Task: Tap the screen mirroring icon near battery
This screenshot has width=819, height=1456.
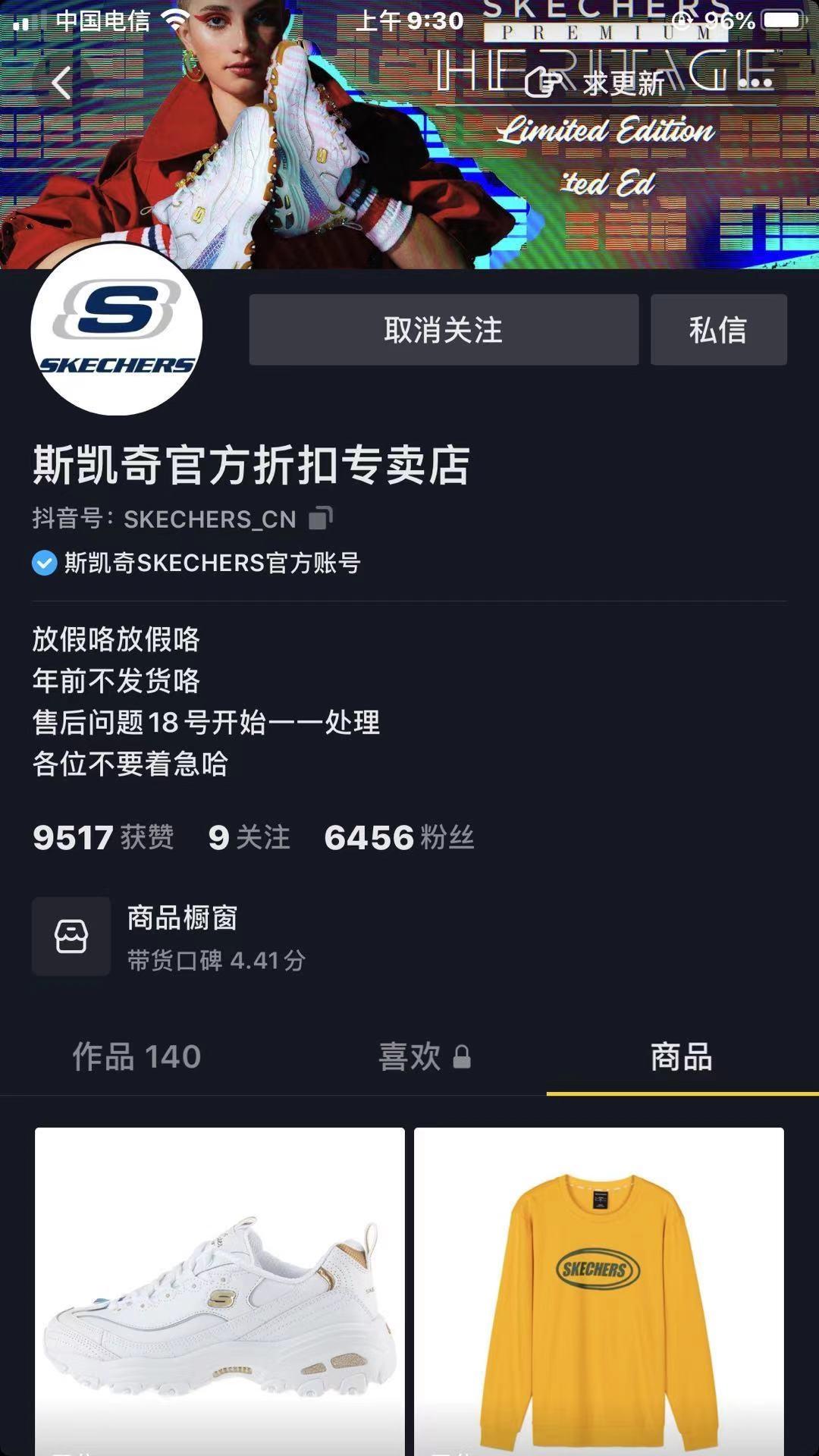Action: click(680, 21)
